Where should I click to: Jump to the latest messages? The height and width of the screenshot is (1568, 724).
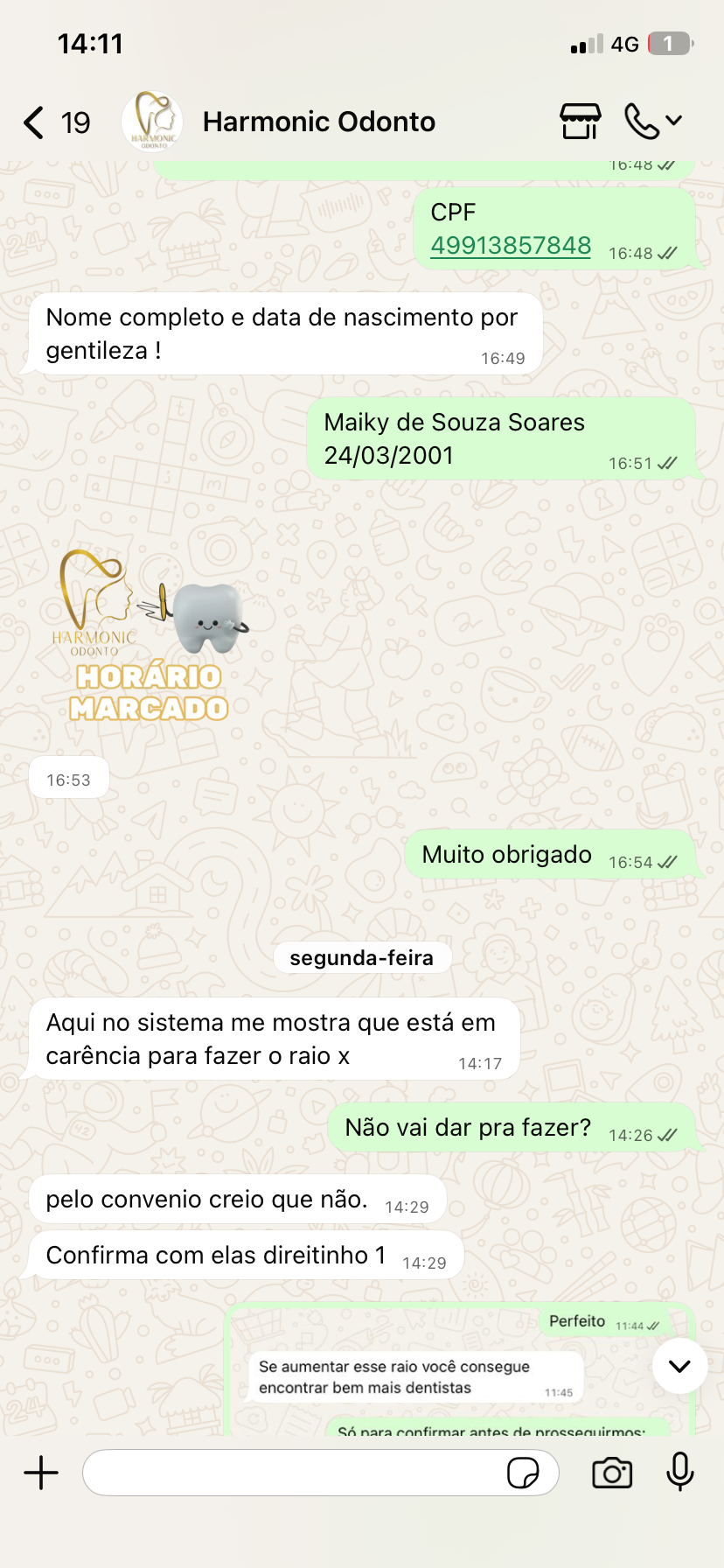(x=679, y=1366)
